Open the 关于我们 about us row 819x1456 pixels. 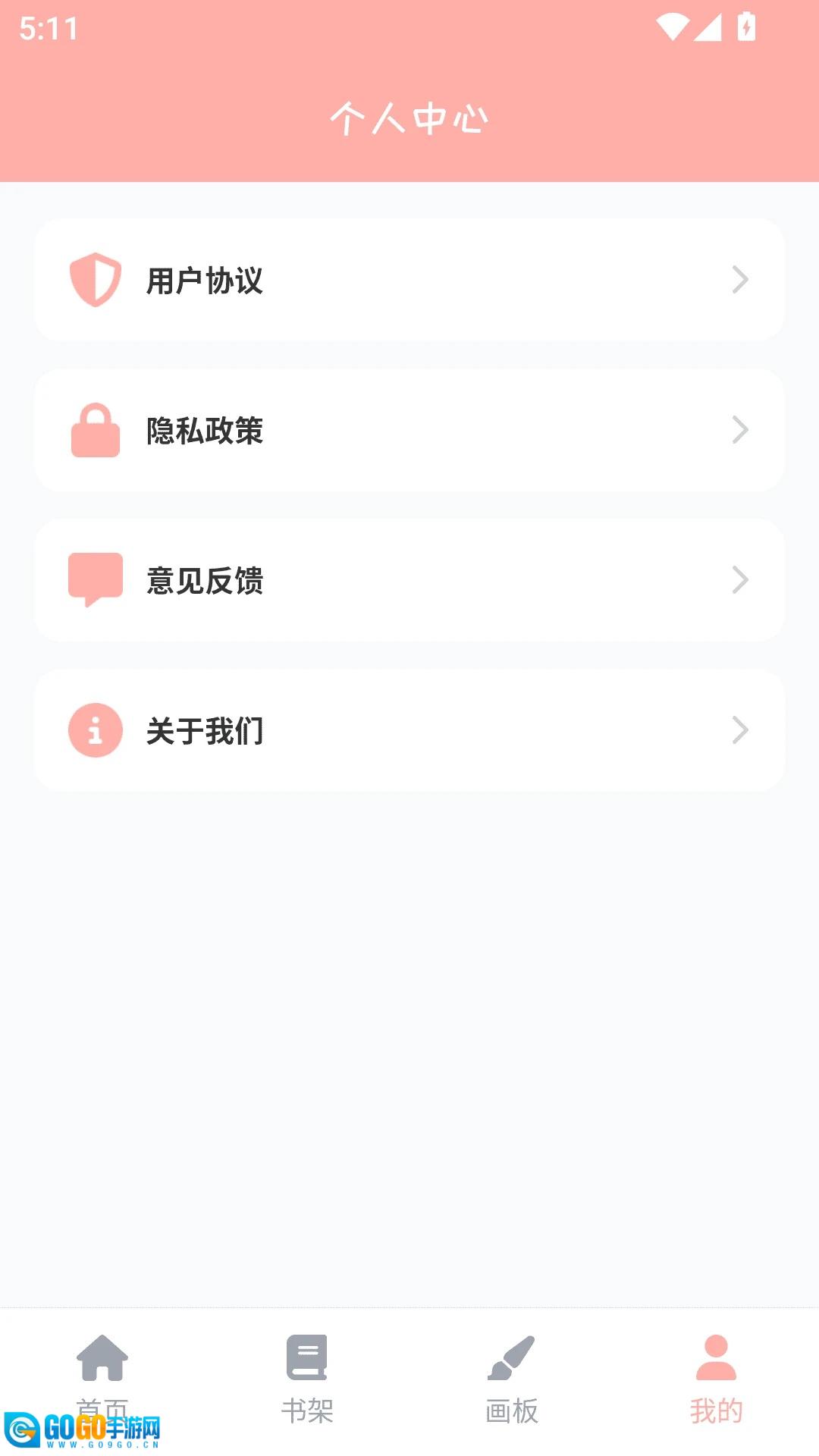[x=409, y=730]
